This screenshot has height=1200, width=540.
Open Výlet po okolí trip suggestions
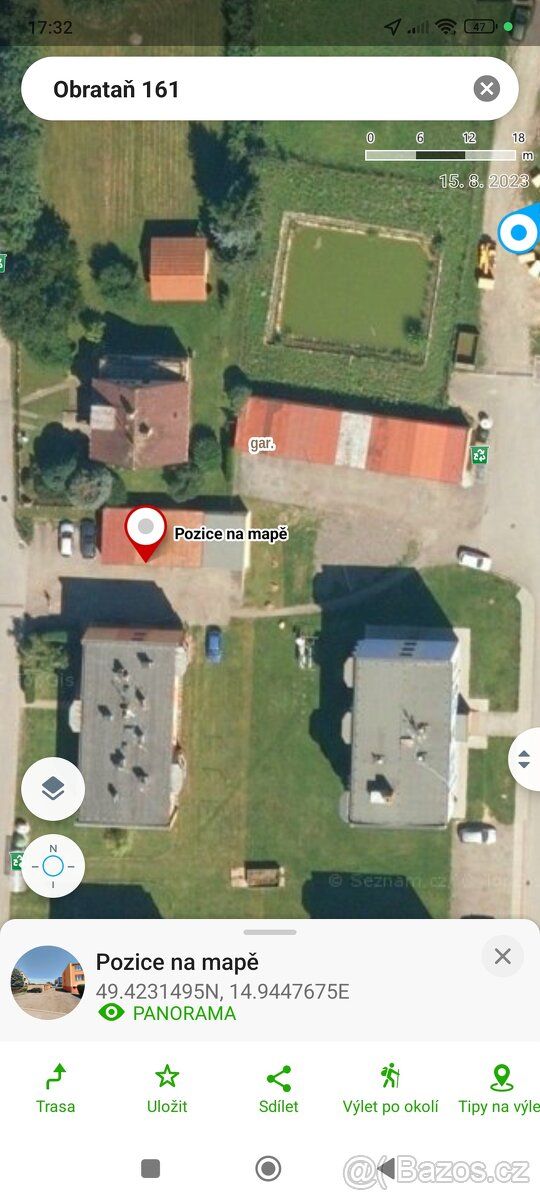[390, 1089]
